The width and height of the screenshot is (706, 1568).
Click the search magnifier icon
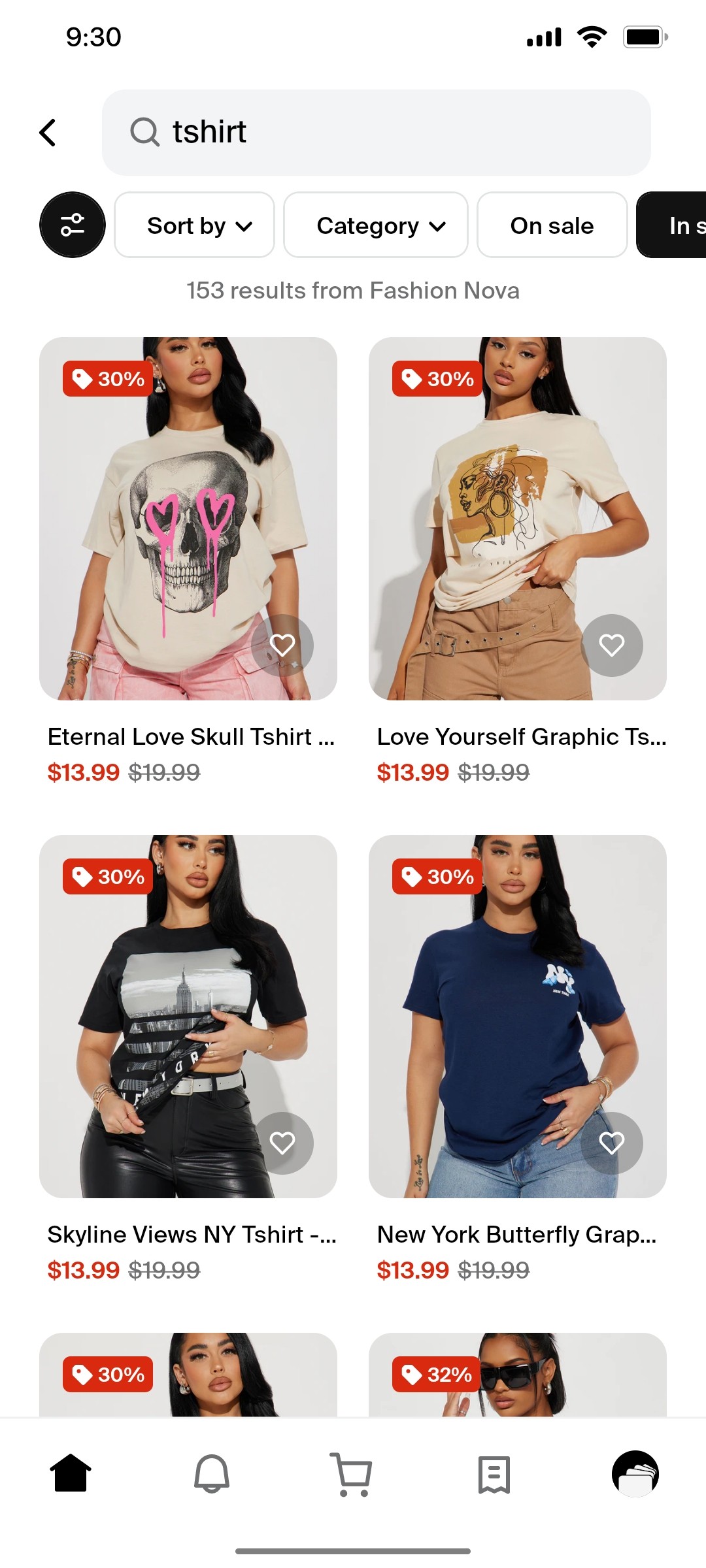coord(144,132)
